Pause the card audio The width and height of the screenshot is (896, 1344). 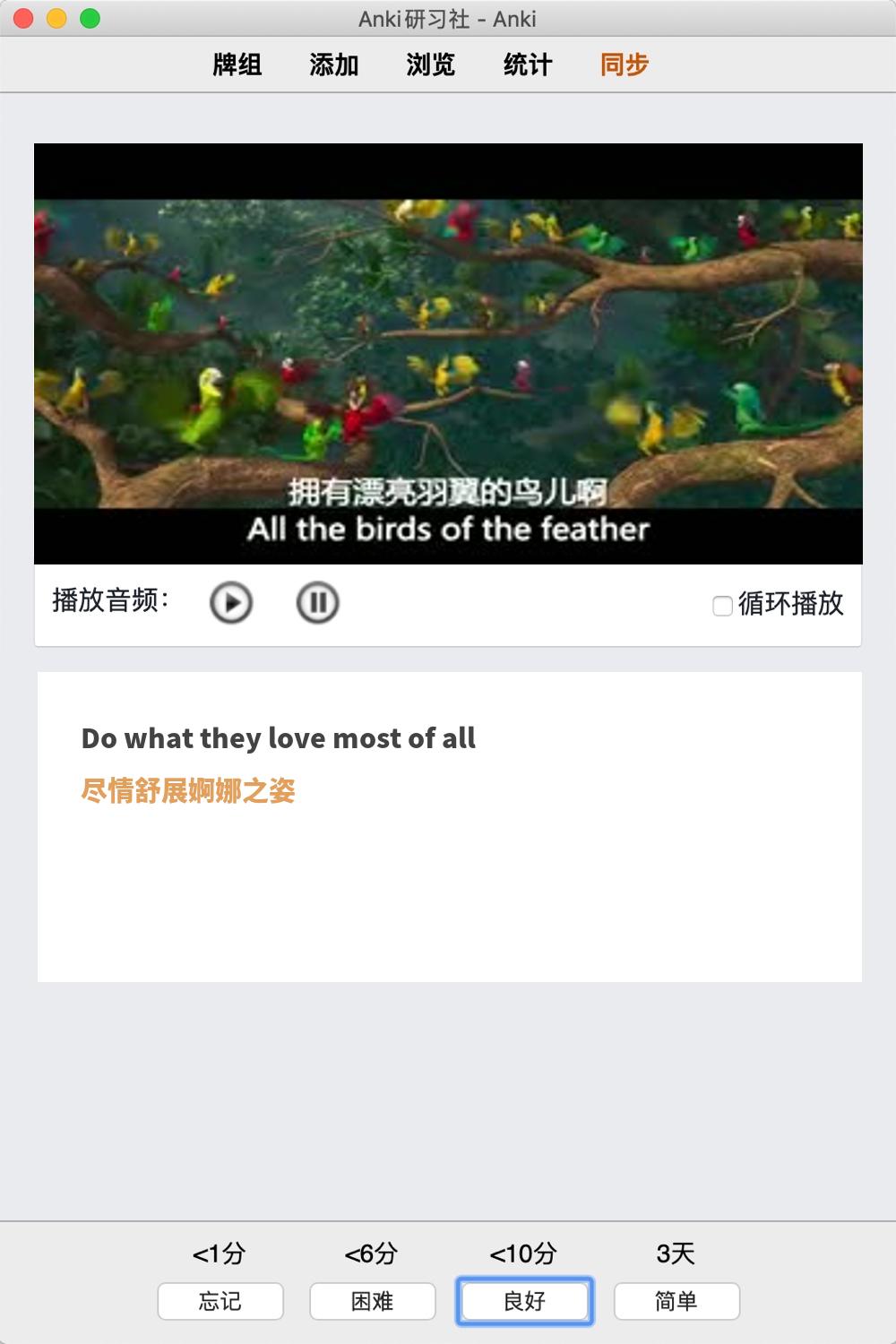click(x=317, y=602)
